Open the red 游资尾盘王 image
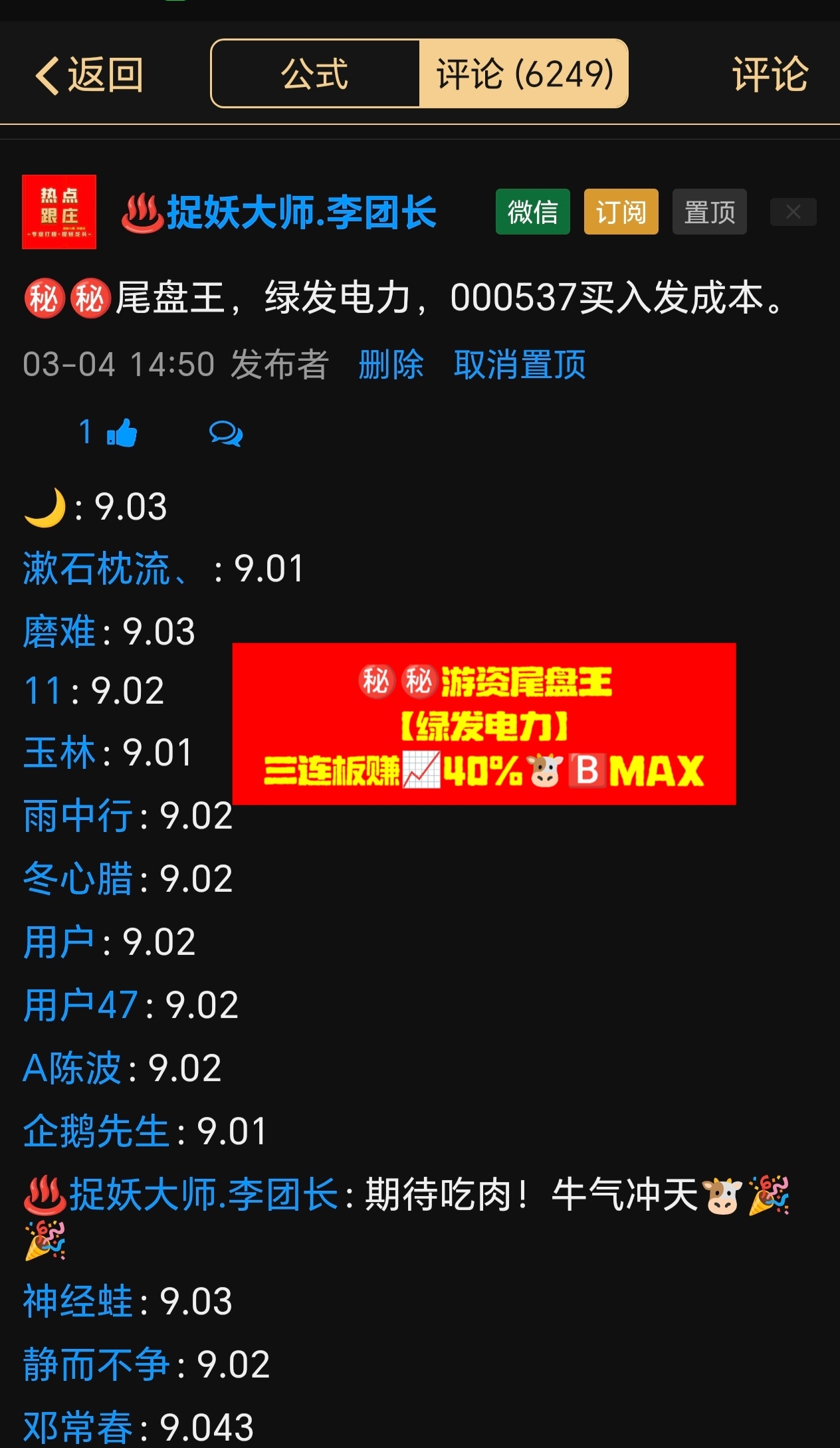 [484, 724]
